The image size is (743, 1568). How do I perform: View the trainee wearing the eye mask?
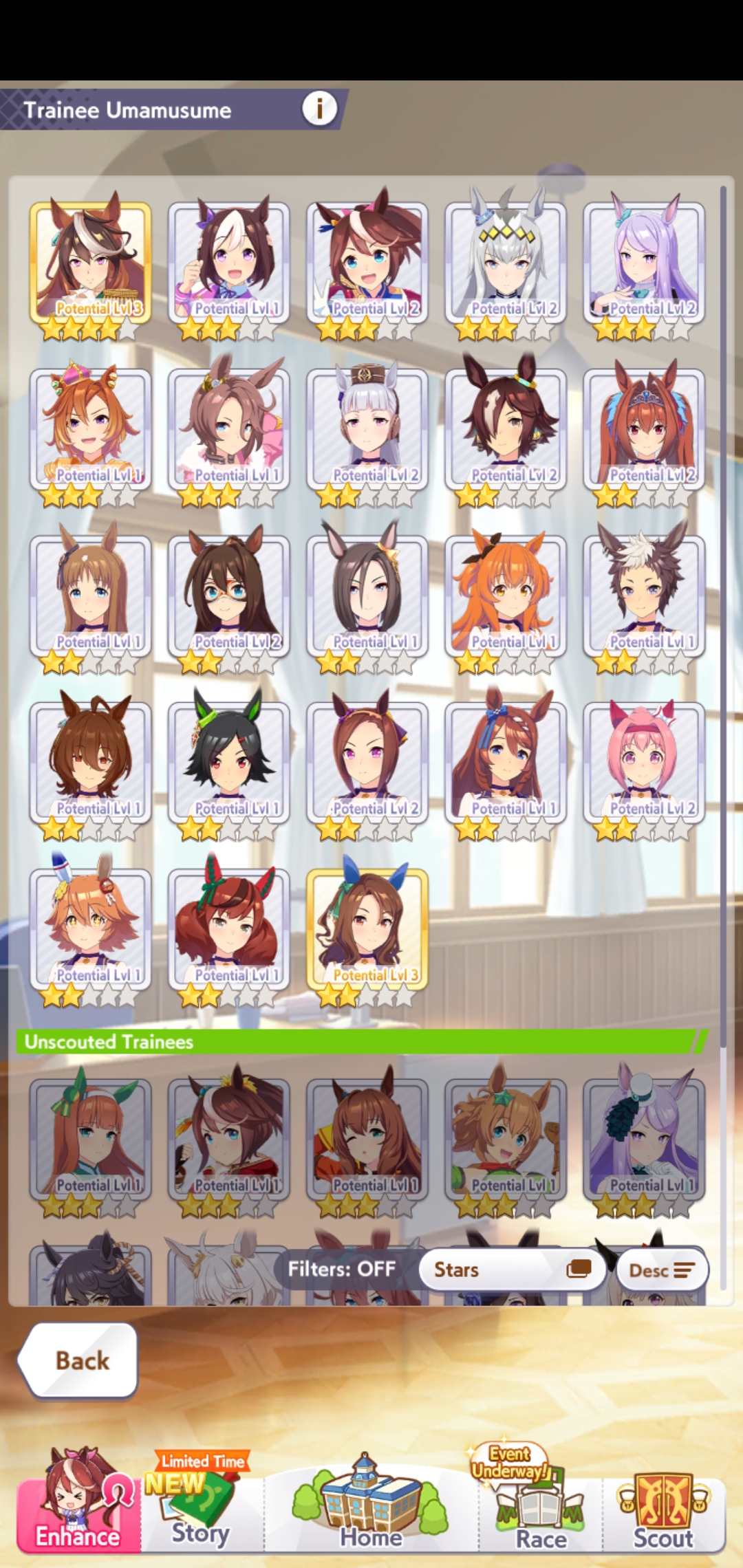pos(229,597)
